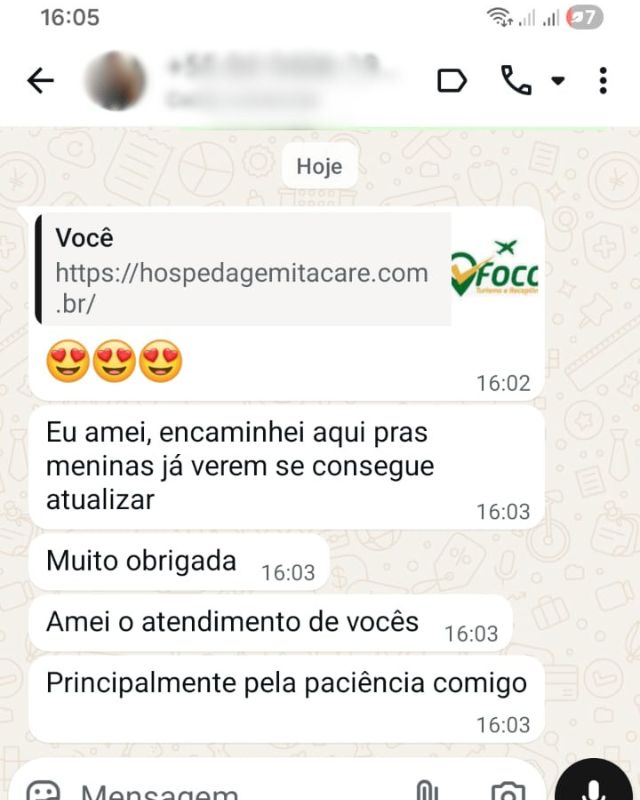Expand the call options dropdown arrow
The height and width of the screenshot is (800, 640).
[558, 81]
